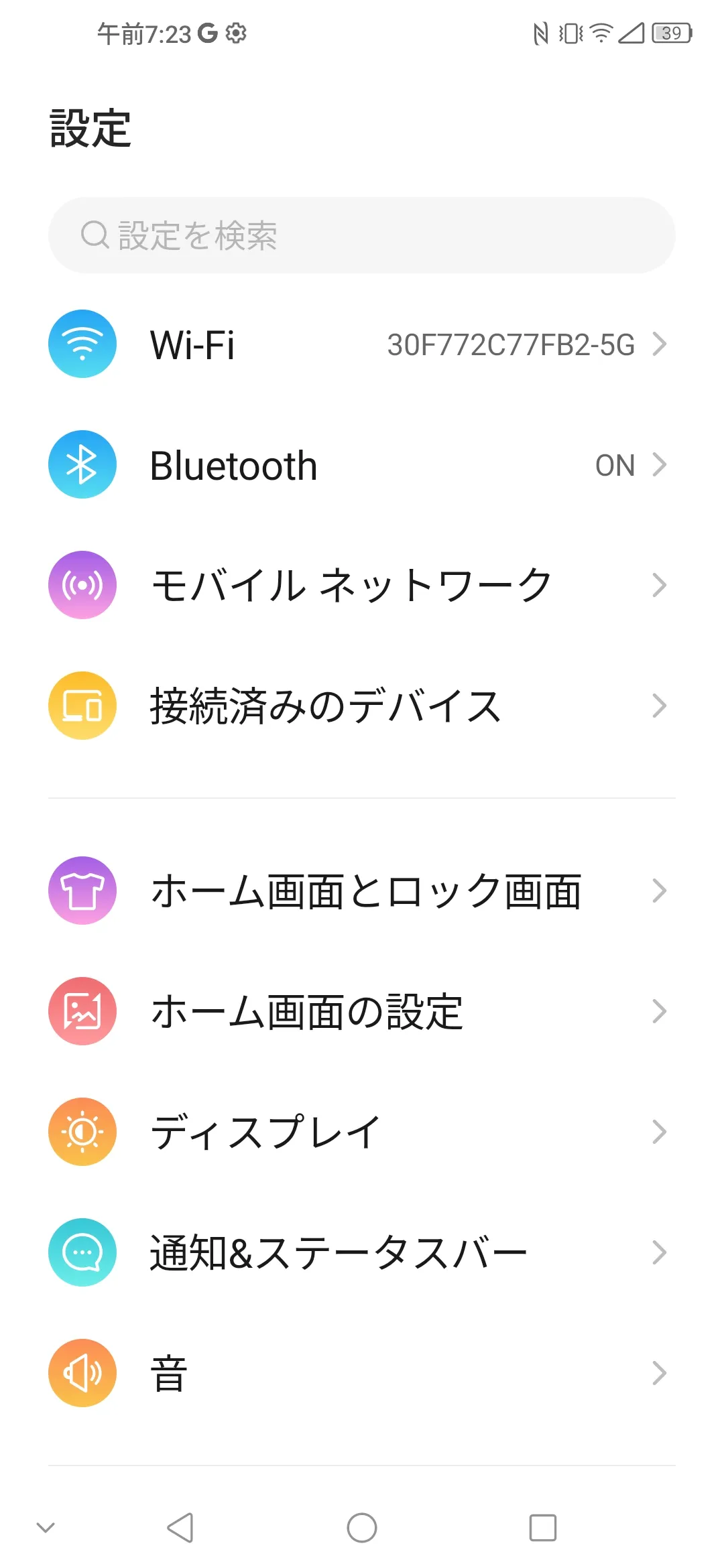The height and width of the screenshot is (1568, 724).
Task: Open モバイル ネットワーク settings
Action: coord(362,586)
